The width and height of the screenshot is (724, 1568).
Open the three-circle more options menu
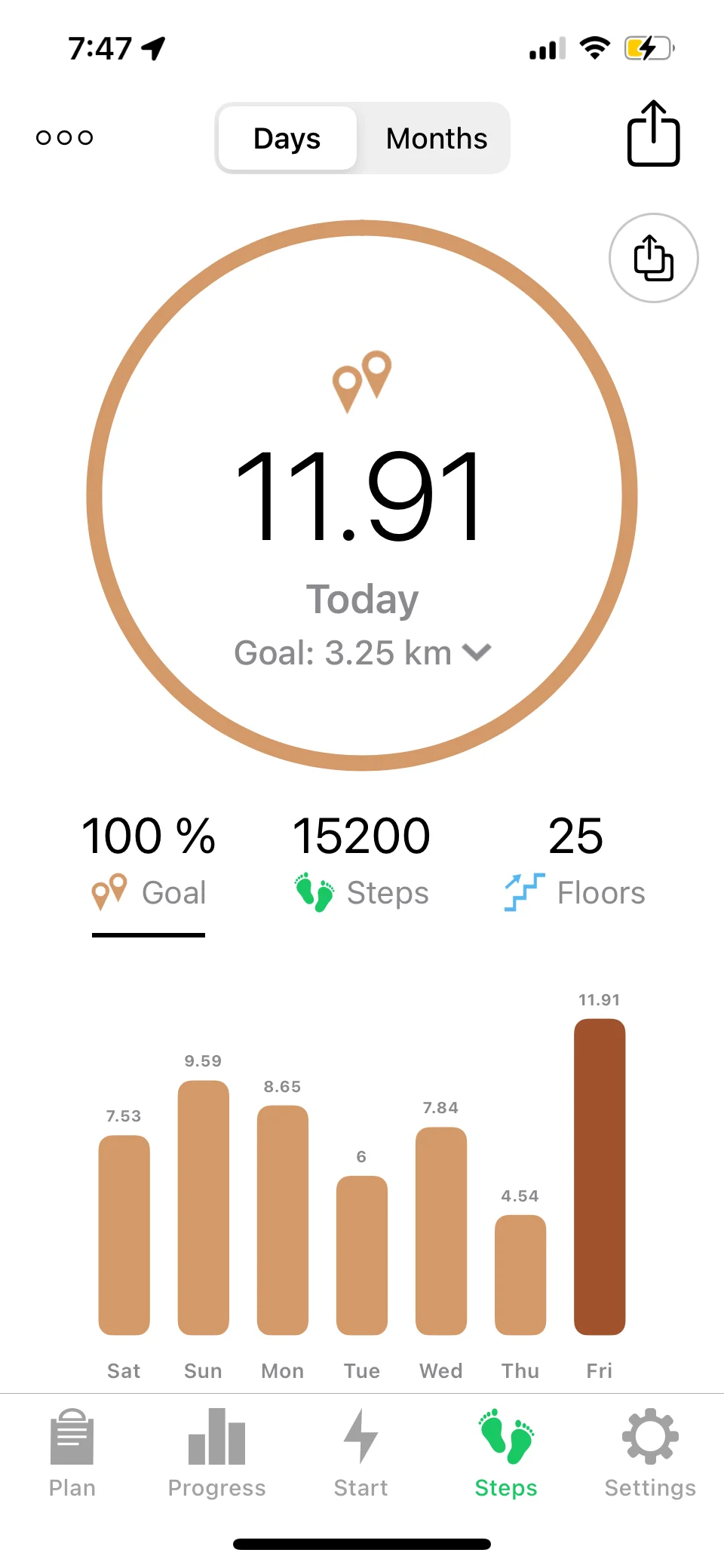coord(65,137)
